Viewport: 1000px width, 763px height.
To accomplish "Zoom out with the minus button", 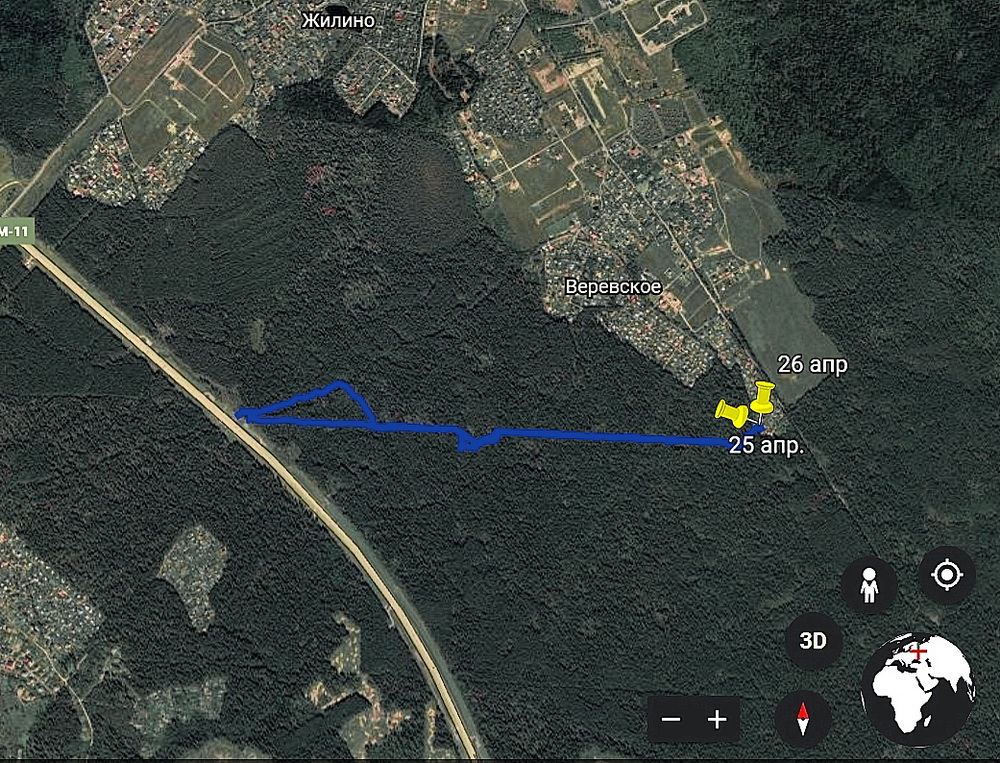I will pos(671,719).
